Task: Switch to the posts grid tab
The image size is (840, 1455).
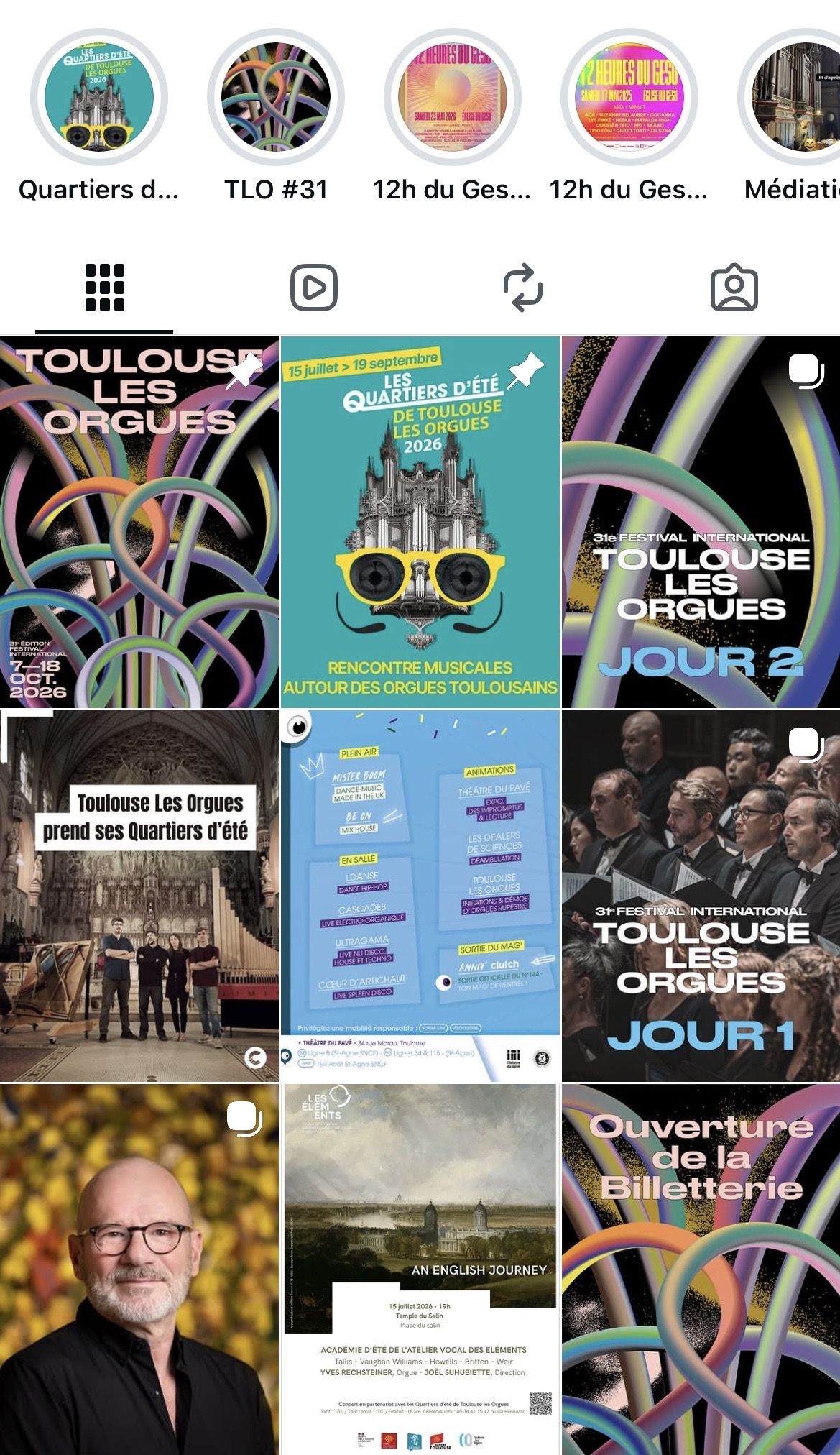Action: point(105,288)
